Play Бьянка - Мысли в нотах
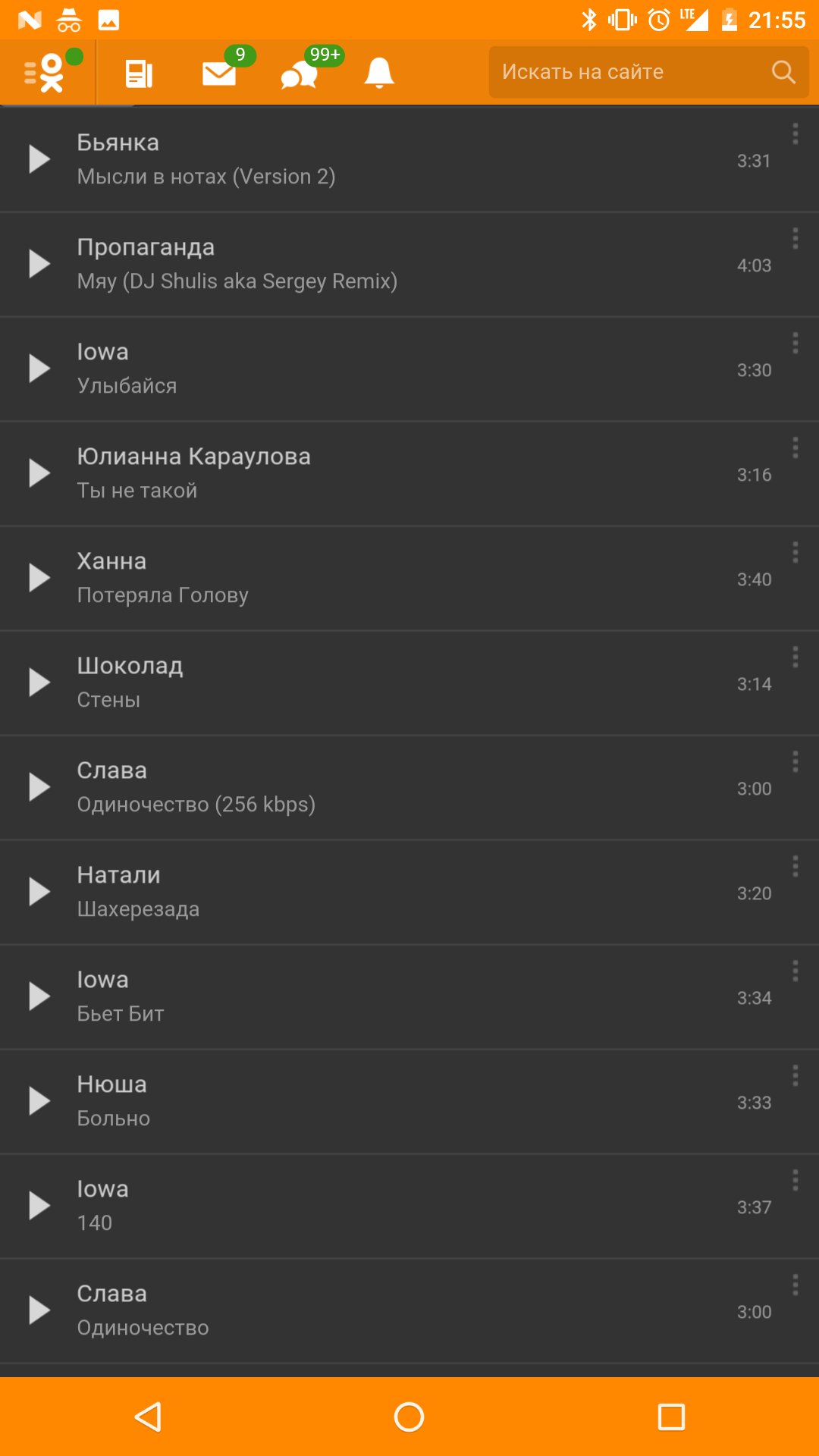819x1456 pixels. (38, 158)
